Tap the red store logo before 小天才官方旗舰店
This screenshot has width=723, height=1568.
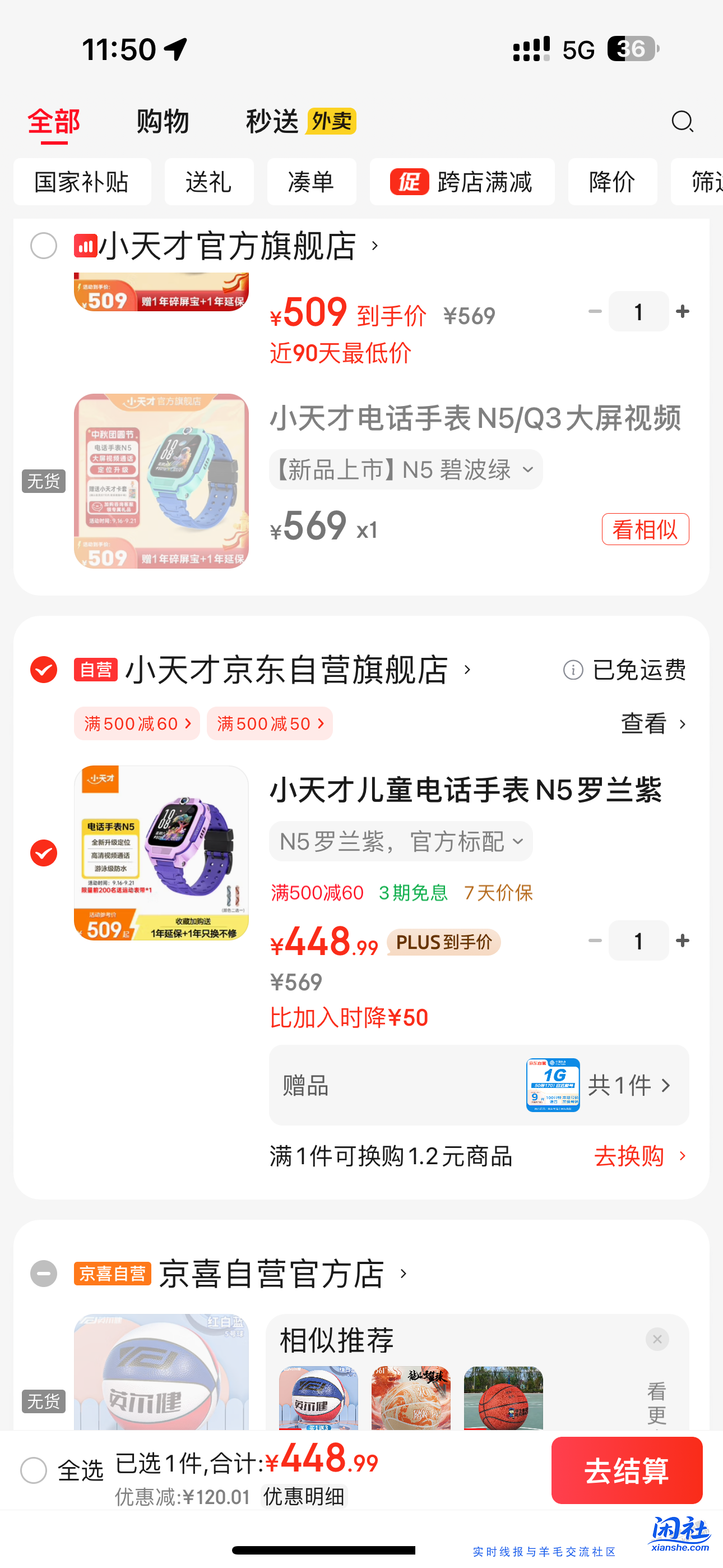(85, 246)
